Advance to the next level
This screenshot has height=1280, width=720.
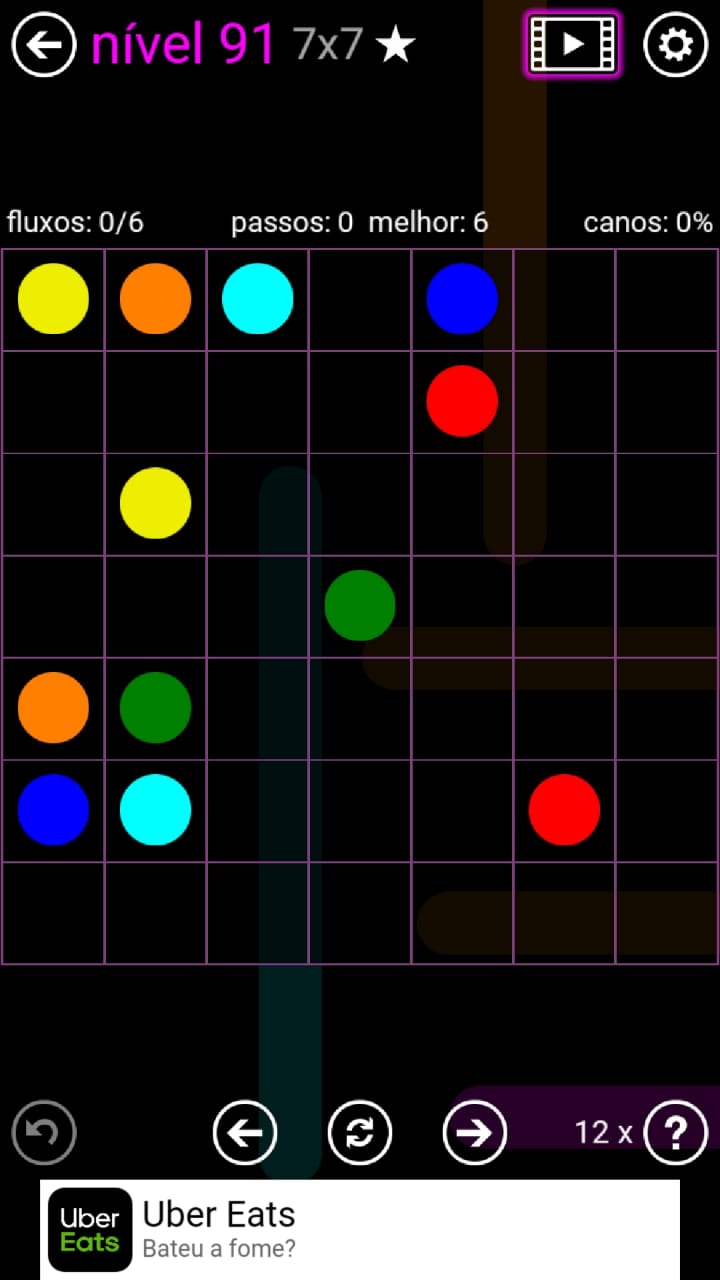click(x=474, y=1133)
